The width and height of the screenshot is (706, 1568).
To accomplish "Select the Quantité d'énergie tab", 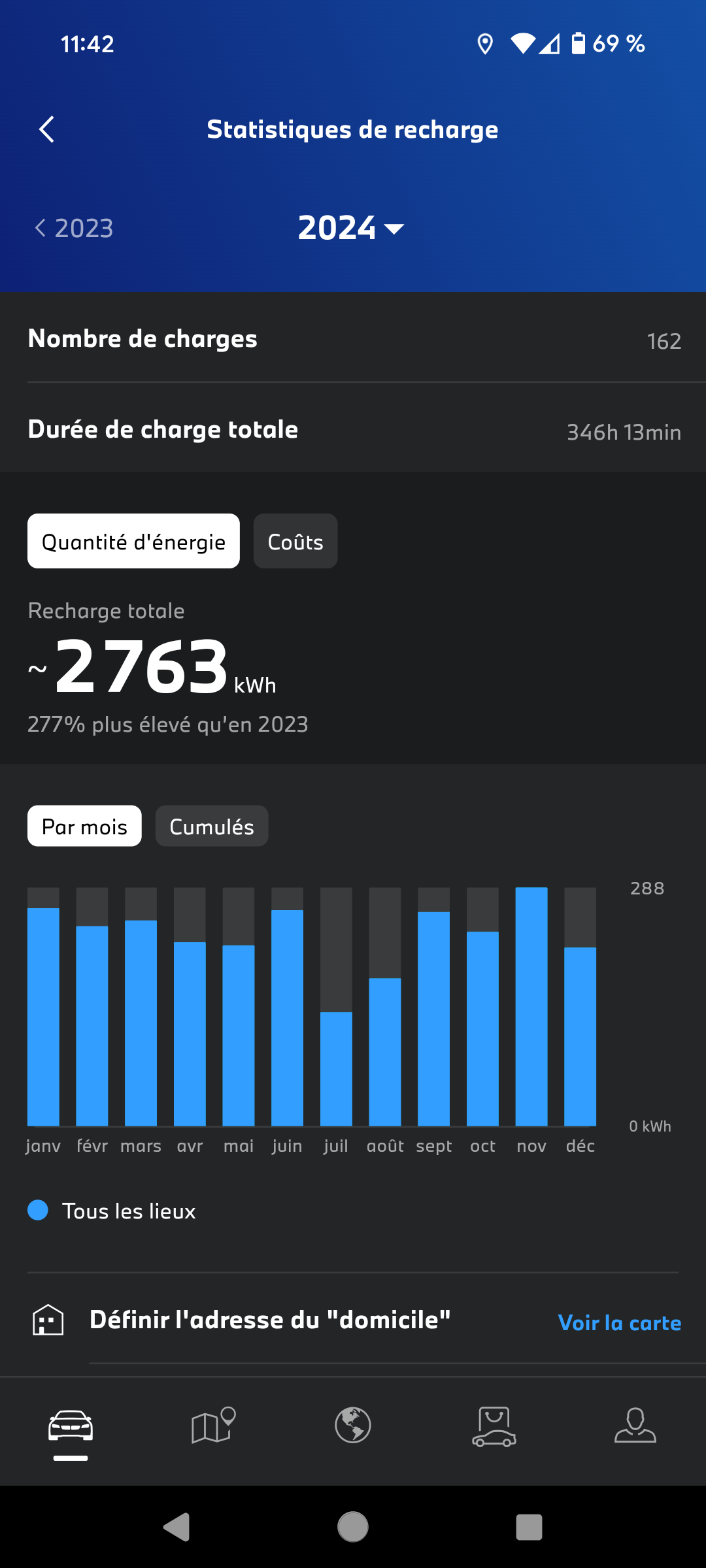I will click(133, 542).
